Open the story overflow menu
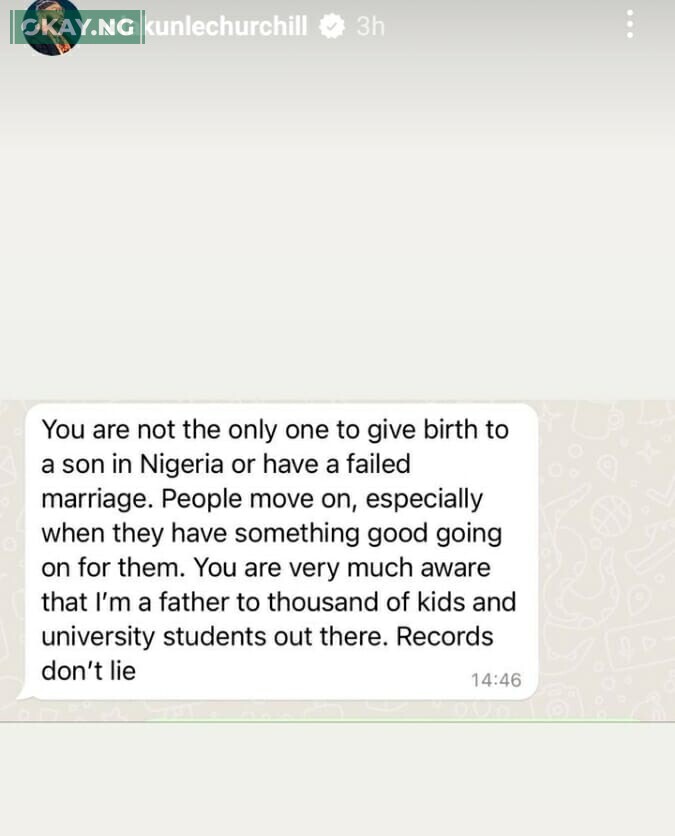Viewport: 675px width, 836px height. 629,25
